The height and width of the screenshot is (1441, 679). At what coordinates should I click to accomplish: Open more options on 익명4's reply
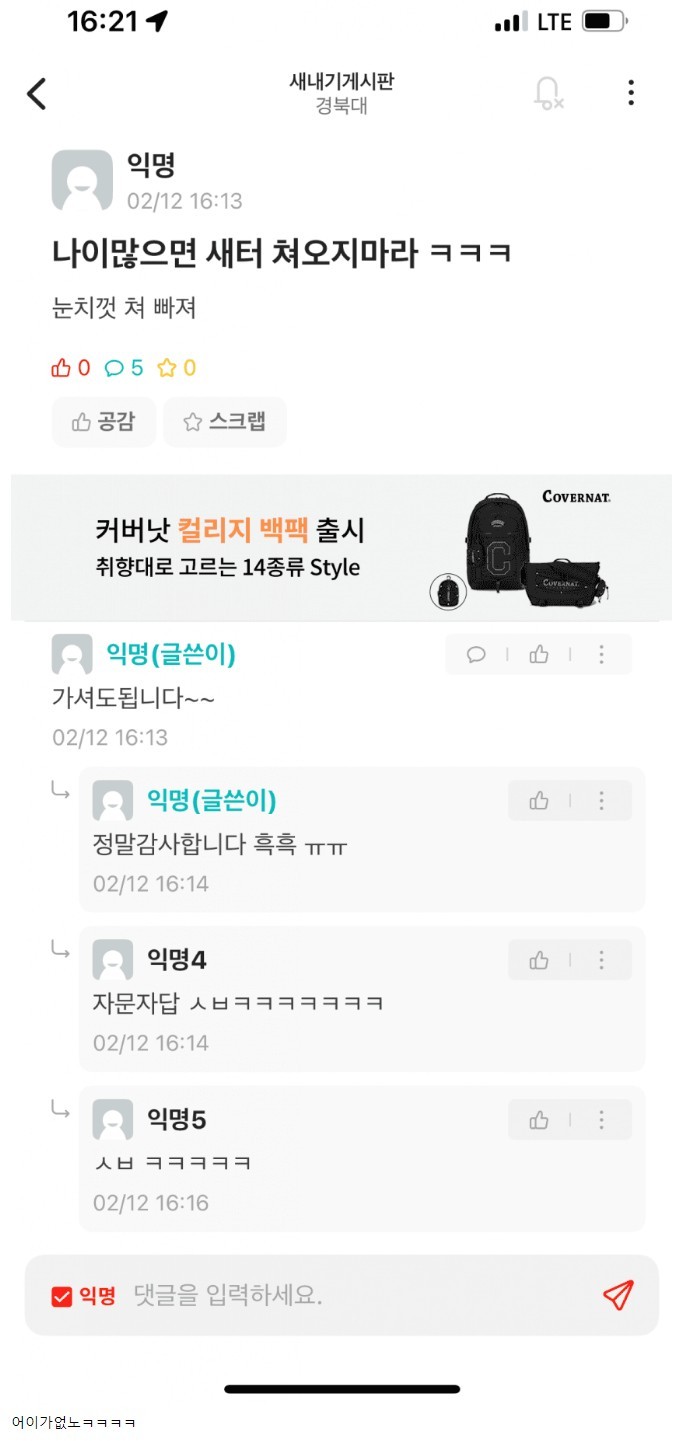[x=601, y=960]
